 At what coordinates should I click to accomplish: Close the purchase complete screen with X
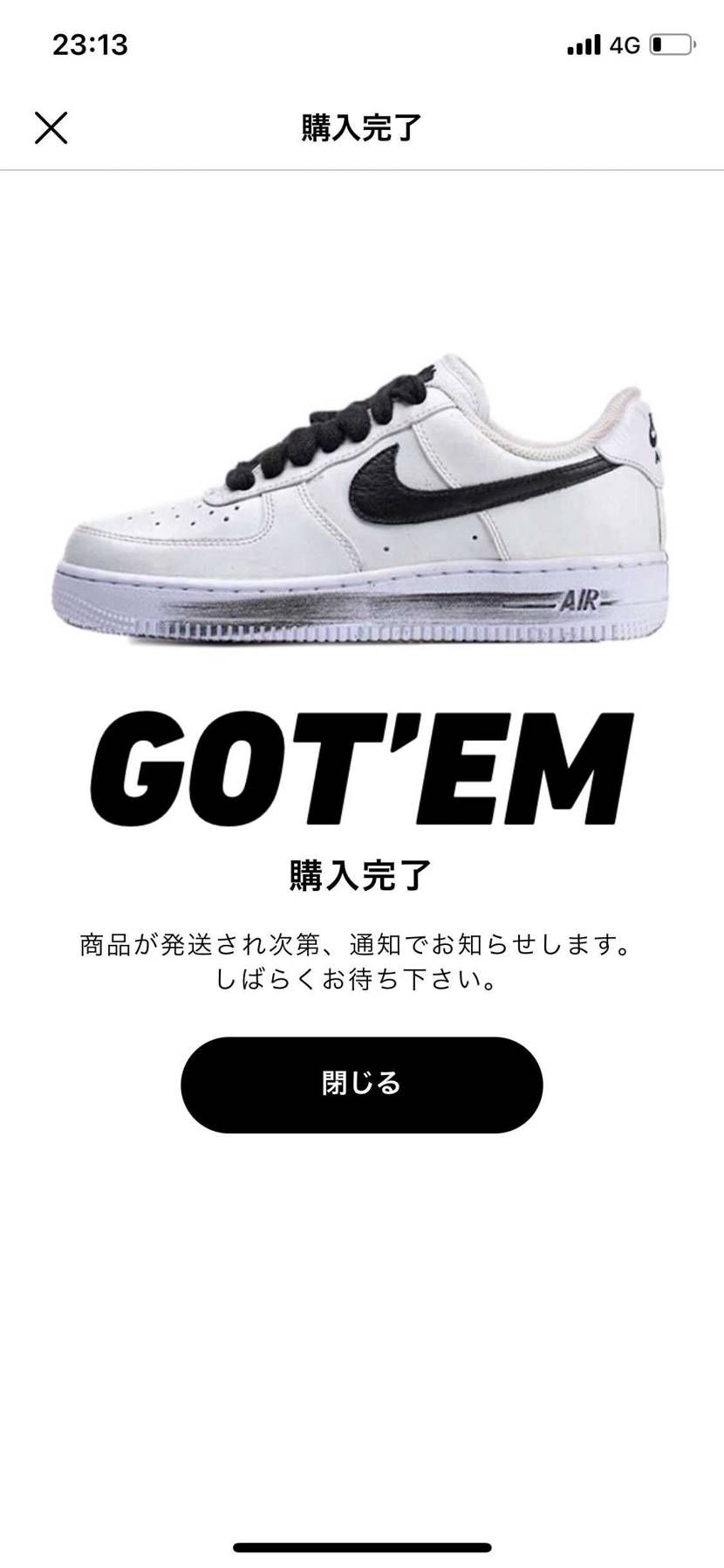coord(51,128)
